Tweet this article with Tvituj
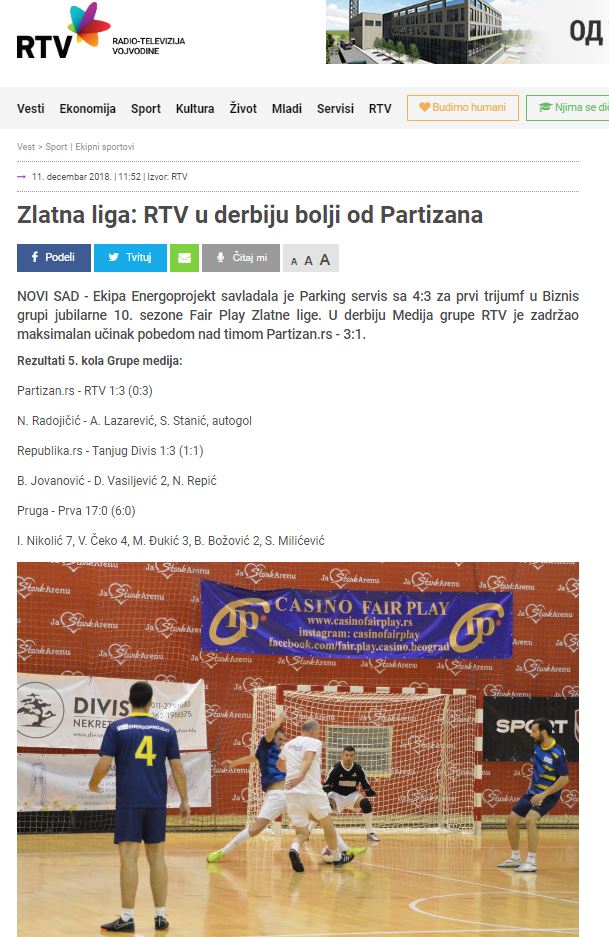 point(130,258)
